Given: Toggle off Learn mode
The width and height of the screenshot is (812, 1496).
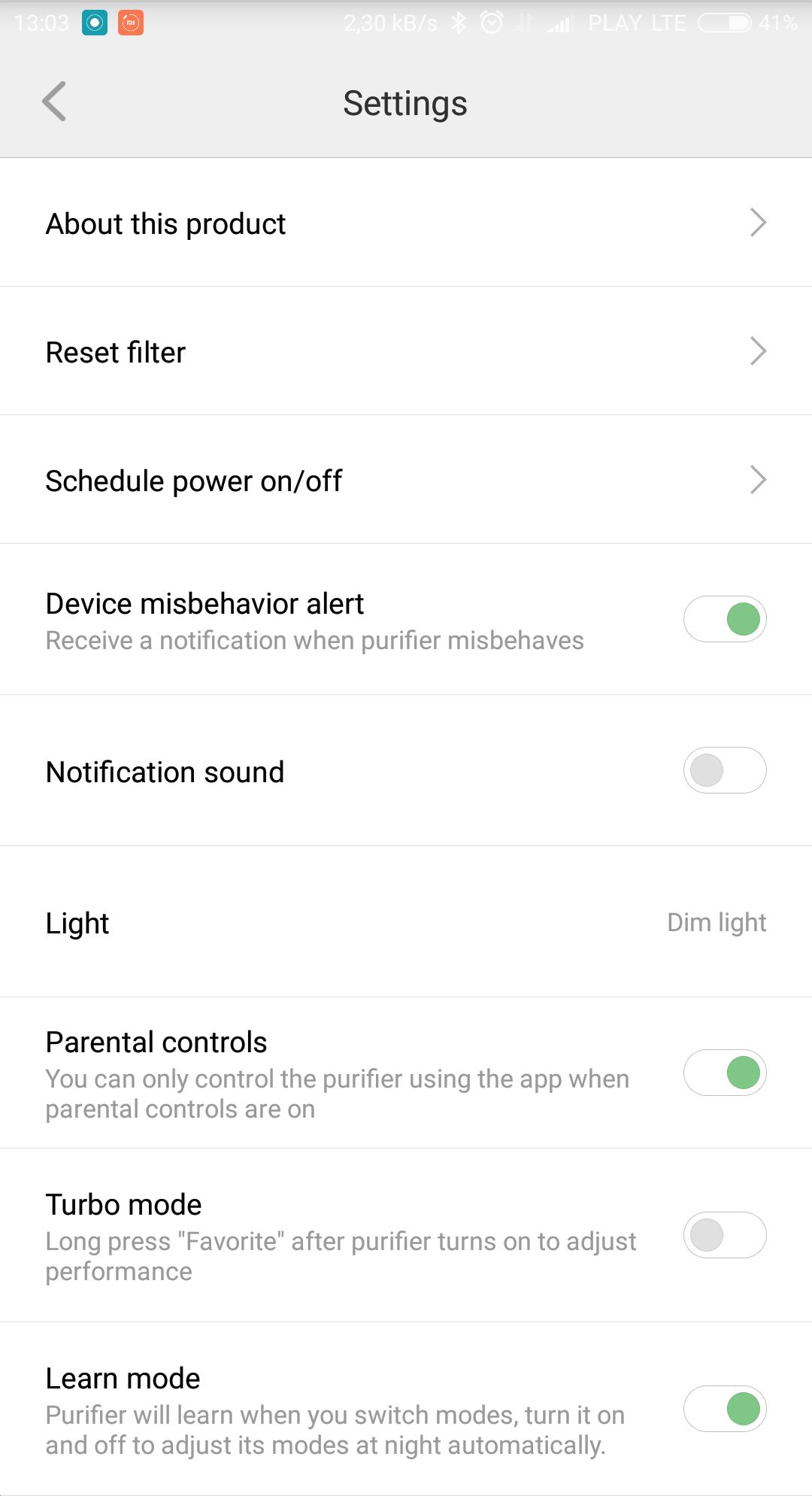Looking at the screenshot, I should point(725,1409).
